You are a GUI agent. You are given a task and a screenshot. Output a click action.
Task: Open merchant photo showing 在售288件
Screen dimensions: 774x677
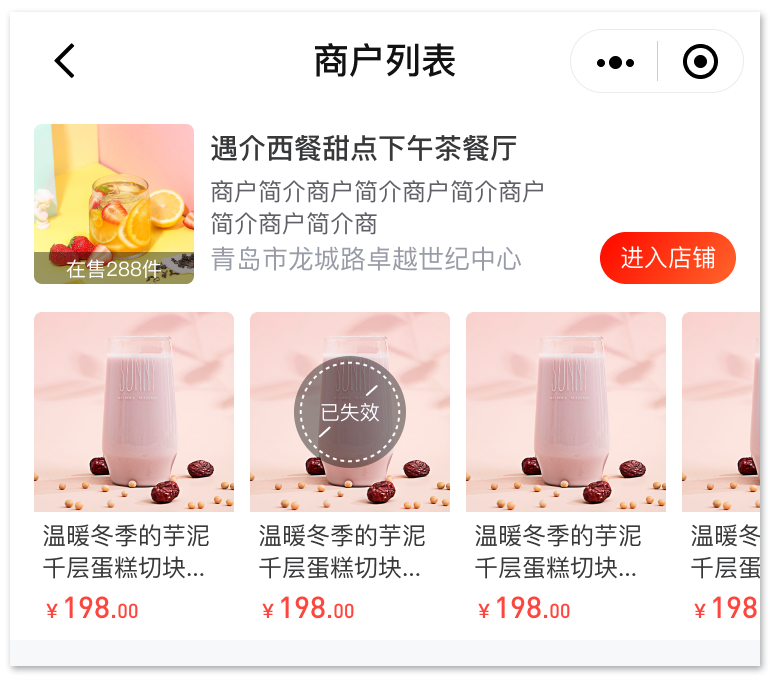pos(114,204)
